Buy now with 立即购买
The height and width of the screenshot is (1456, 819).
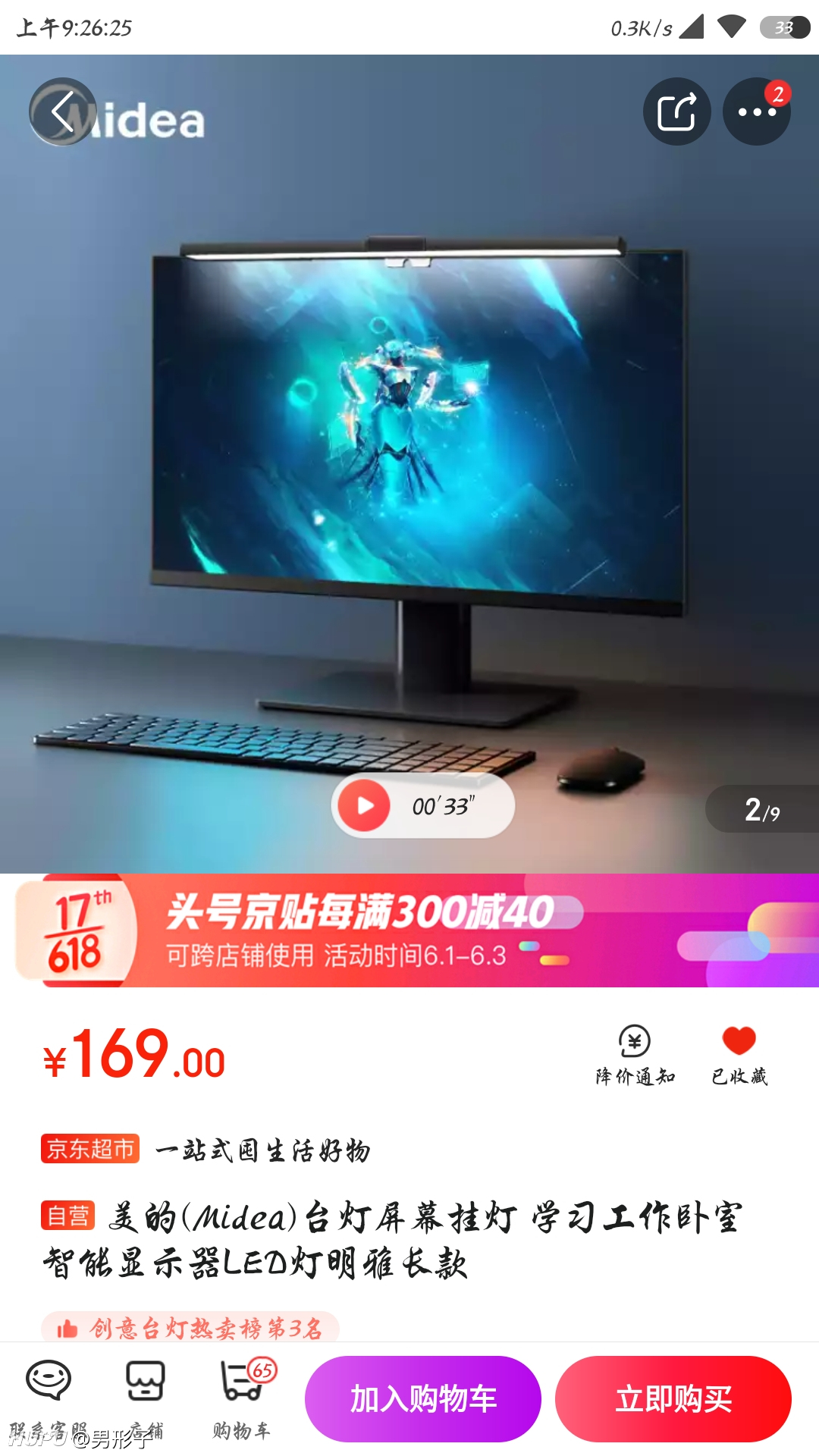tap(673, 1399)
